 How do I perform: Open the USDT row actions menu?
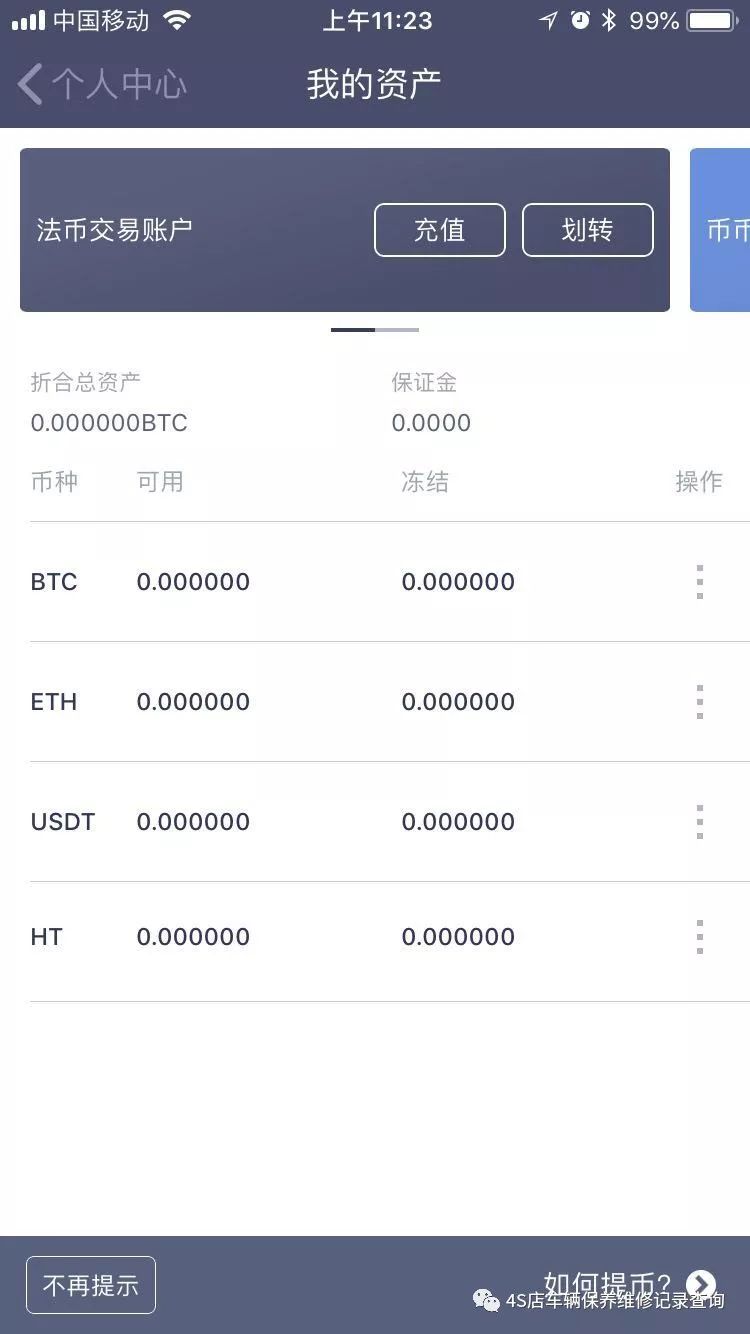(x=700, y=821)
